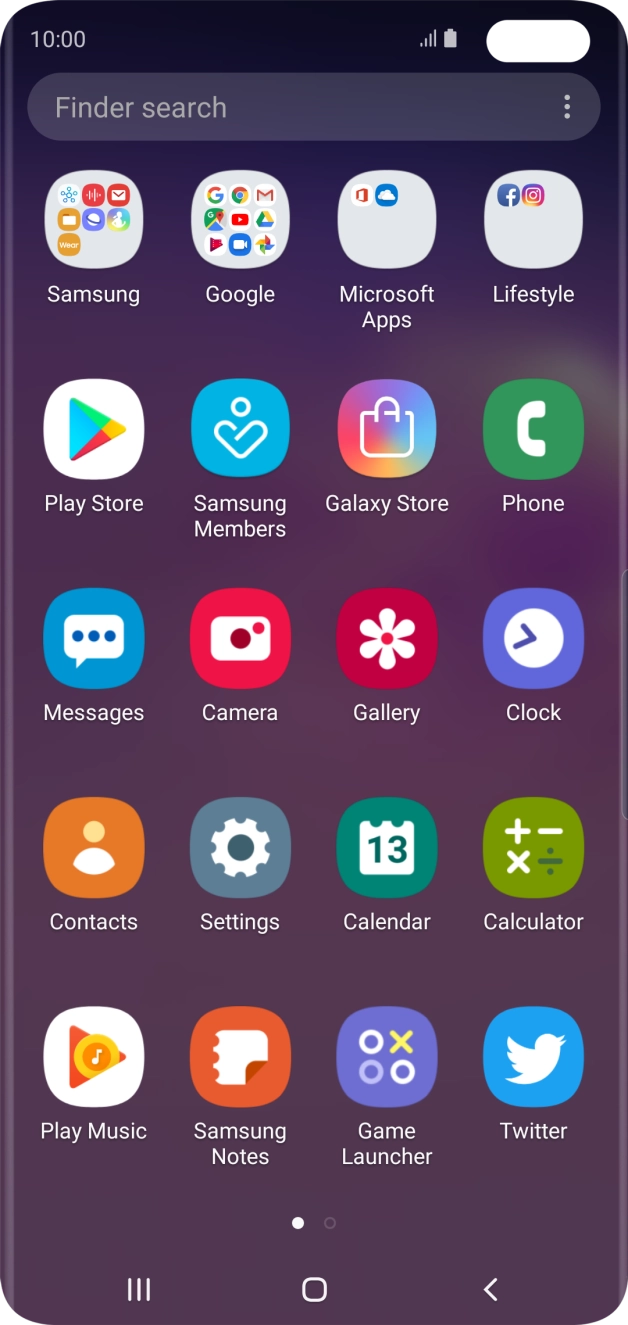Launch the Calculator
This screenshot has width=628, height=1325.
coord(533,847)
